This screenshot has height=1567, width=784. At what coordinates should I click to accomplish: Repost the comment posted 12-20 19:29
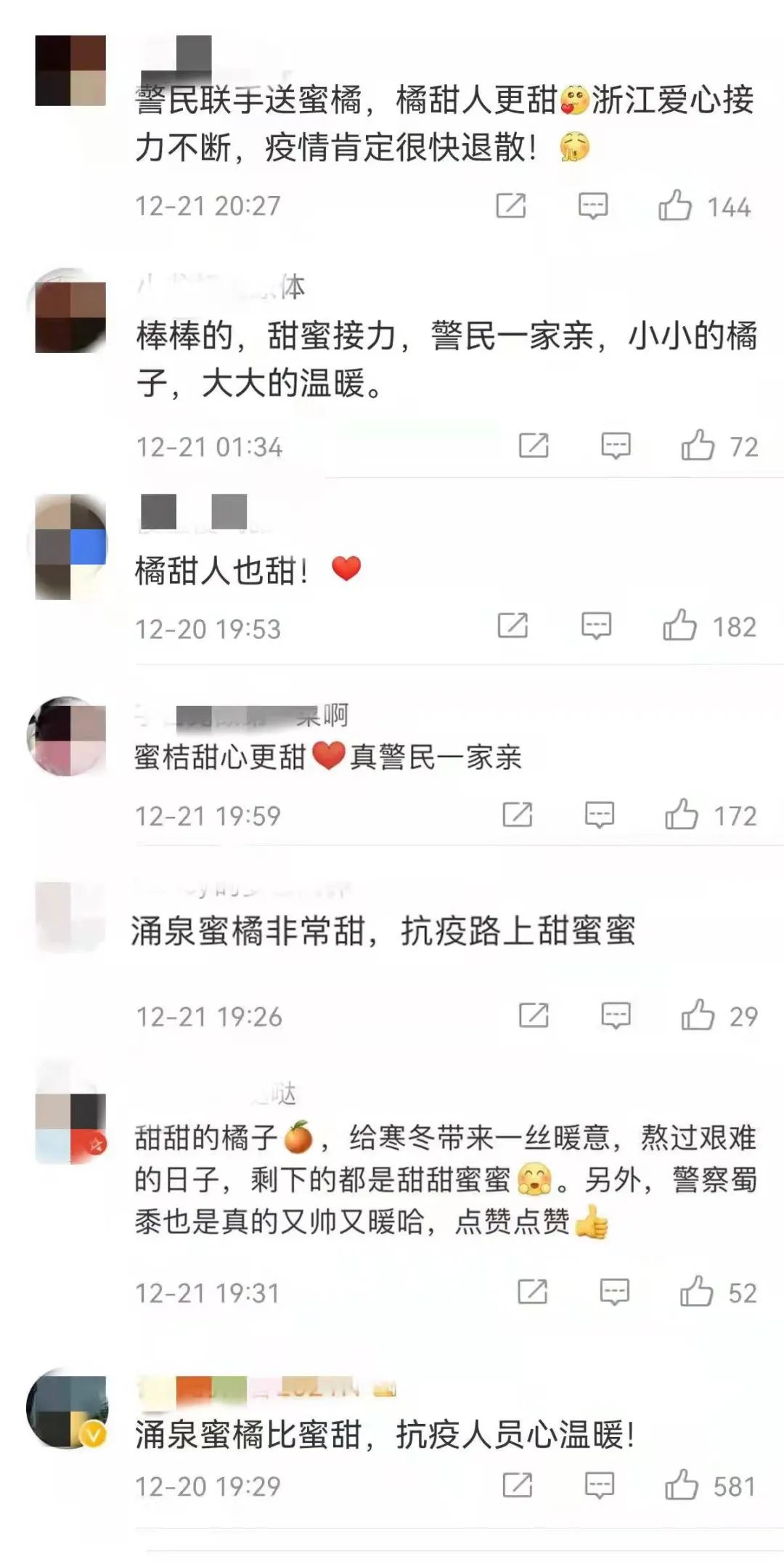point(518,1486)
